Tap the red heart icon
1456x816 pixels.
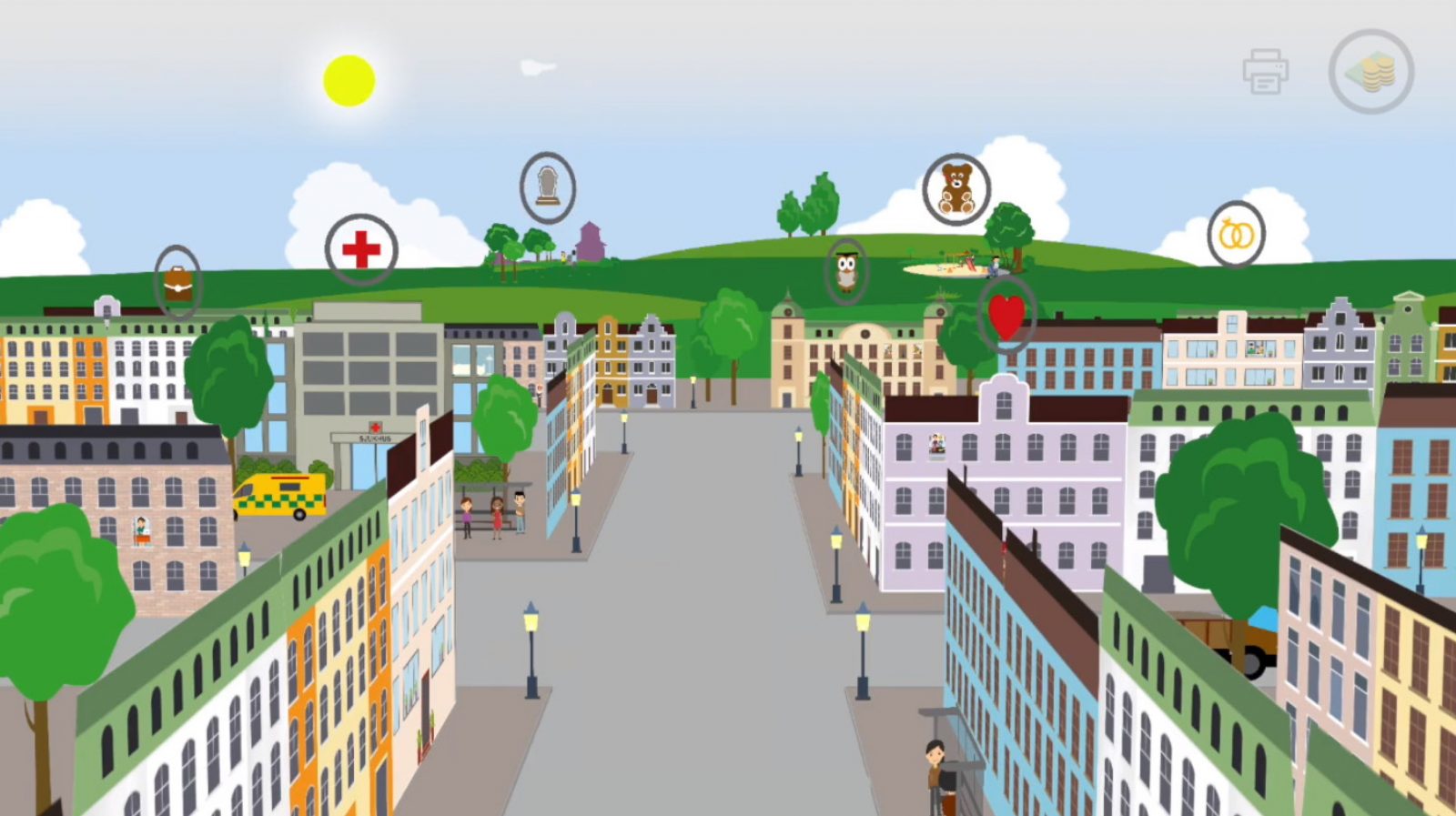(x=1006, y=315)
